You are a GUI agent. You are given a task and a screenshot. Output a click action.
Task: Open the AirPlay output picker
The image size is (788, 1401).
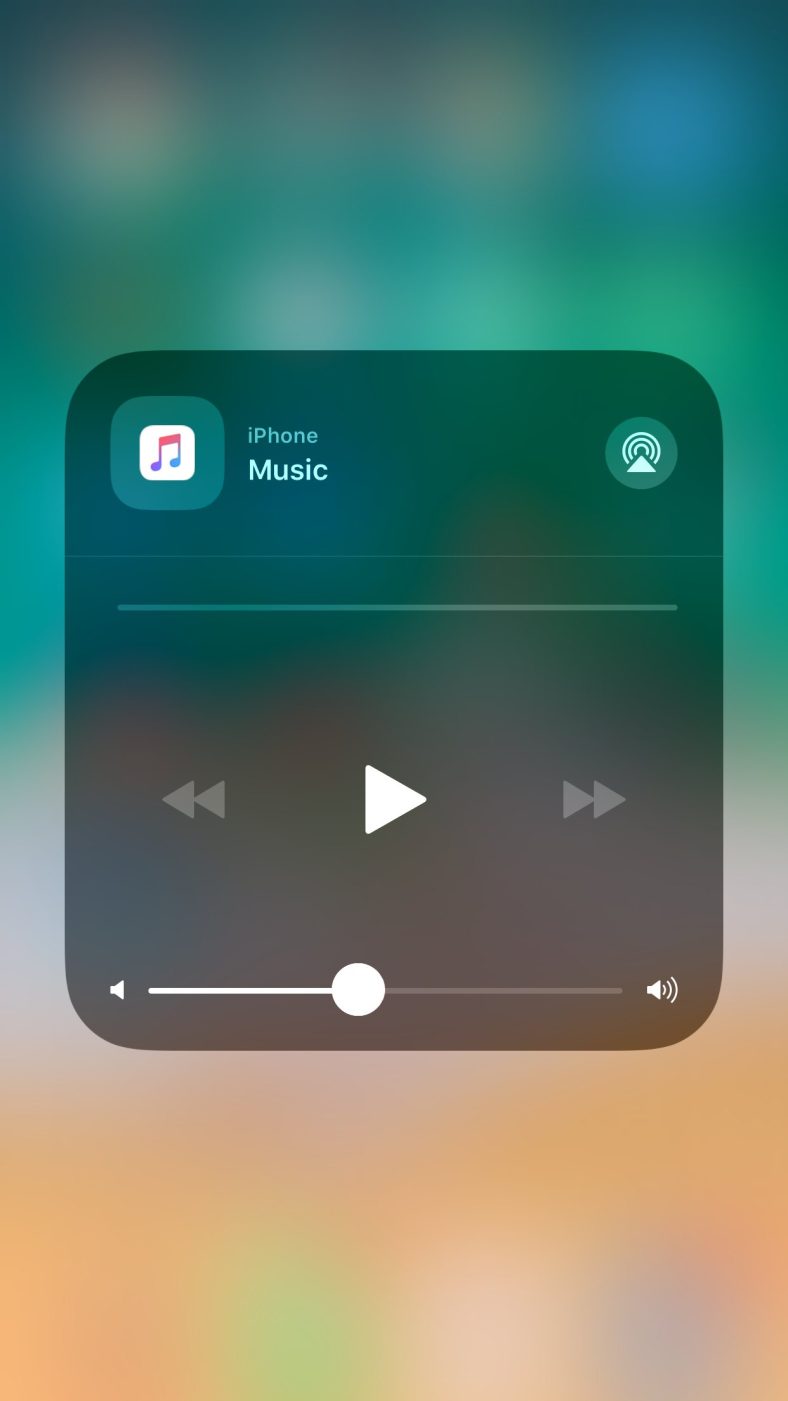point(641,453)
